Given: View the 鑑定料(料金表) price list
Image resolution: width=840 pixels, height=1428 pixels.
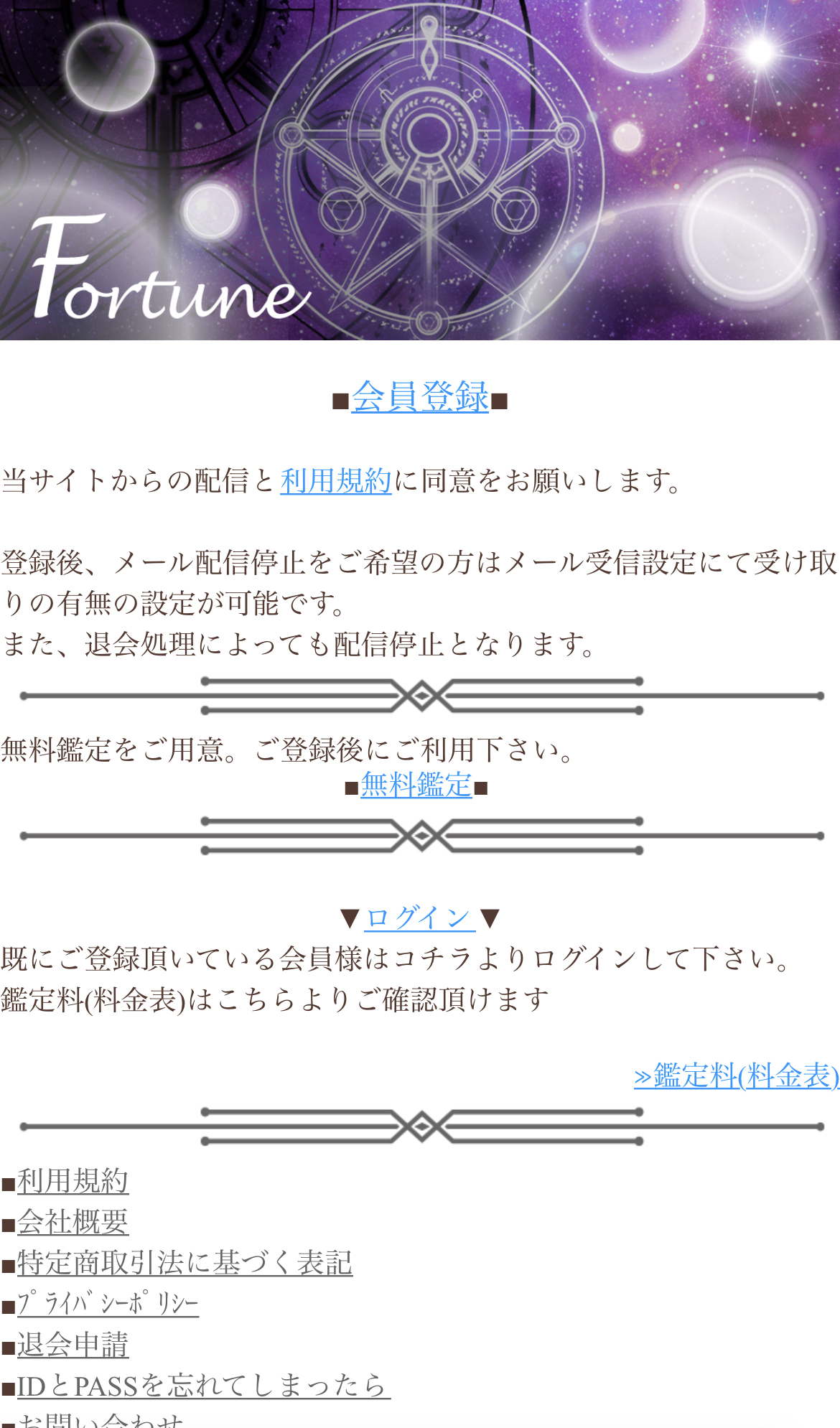Looking at the screenshot, I should click(x=736, y=1075).
